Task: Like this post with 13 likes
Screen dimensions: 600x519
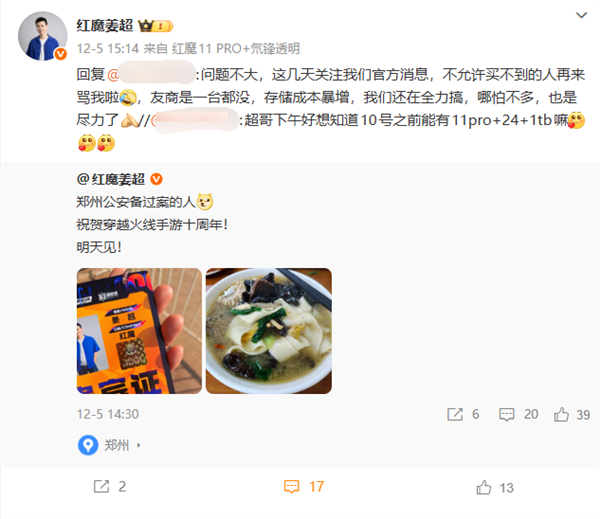Action: (x=494, y=487)
